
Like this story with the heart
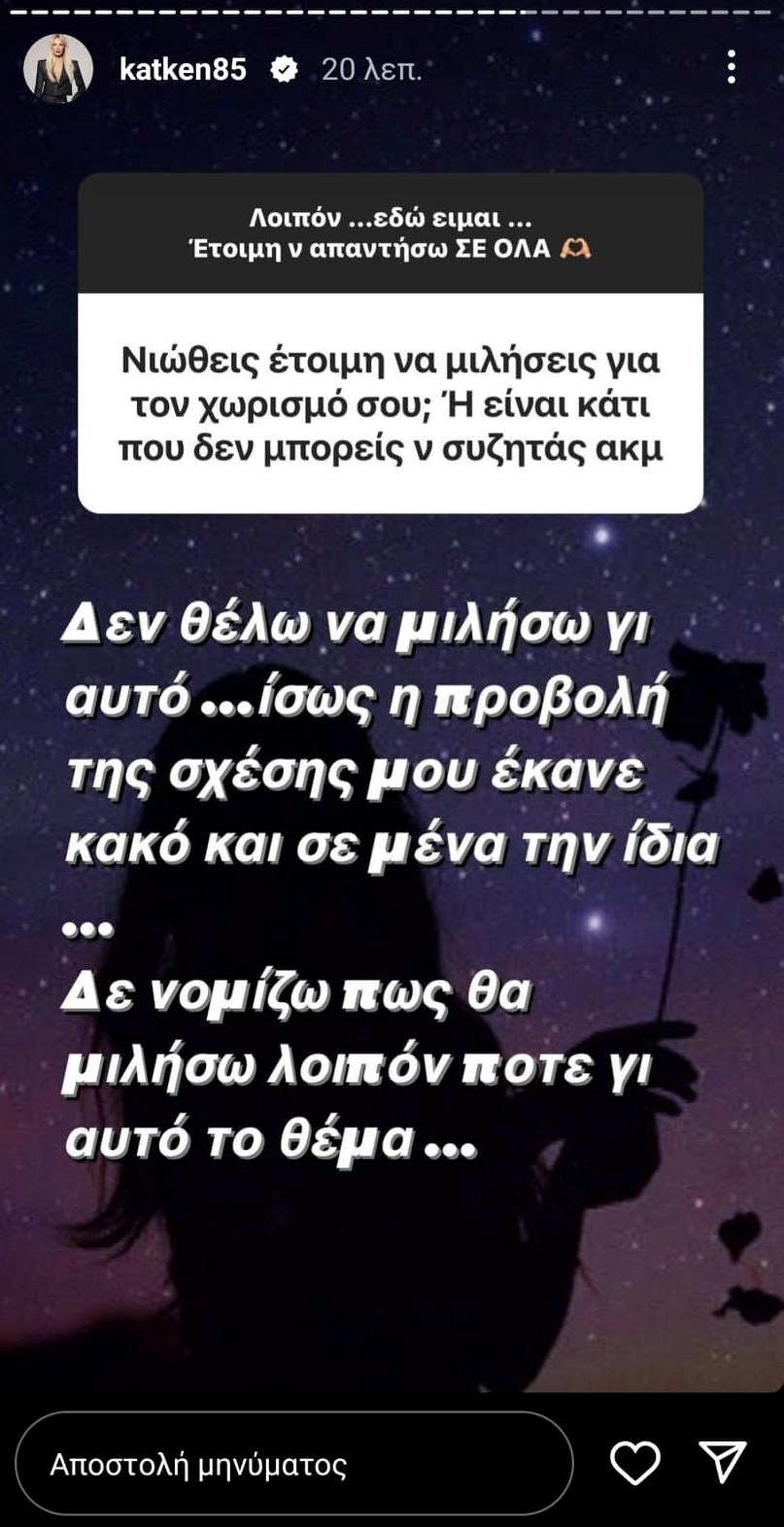coord(634,1463)
